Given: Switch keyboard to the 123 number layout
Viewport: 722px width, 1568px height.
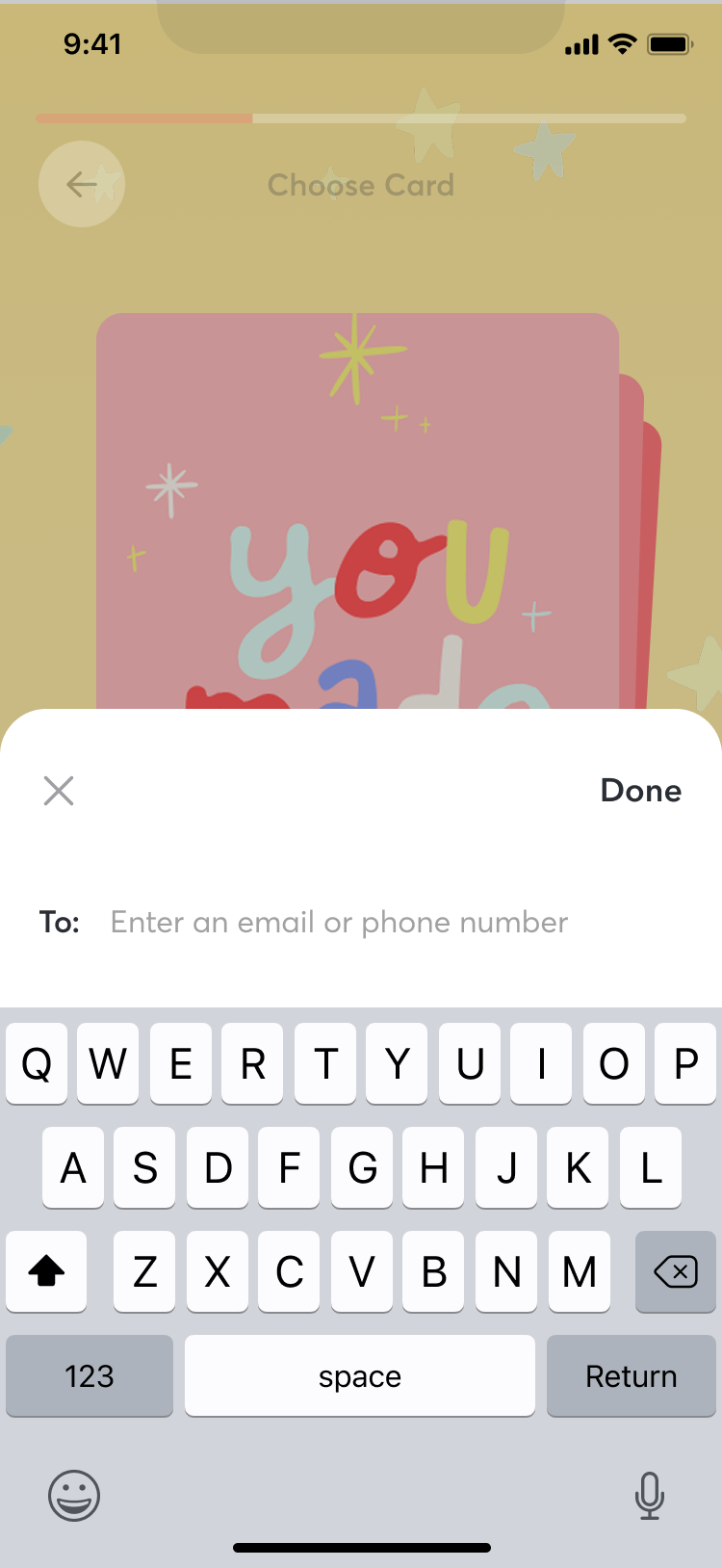Looking at the screenshot, I should [90, 1375].
